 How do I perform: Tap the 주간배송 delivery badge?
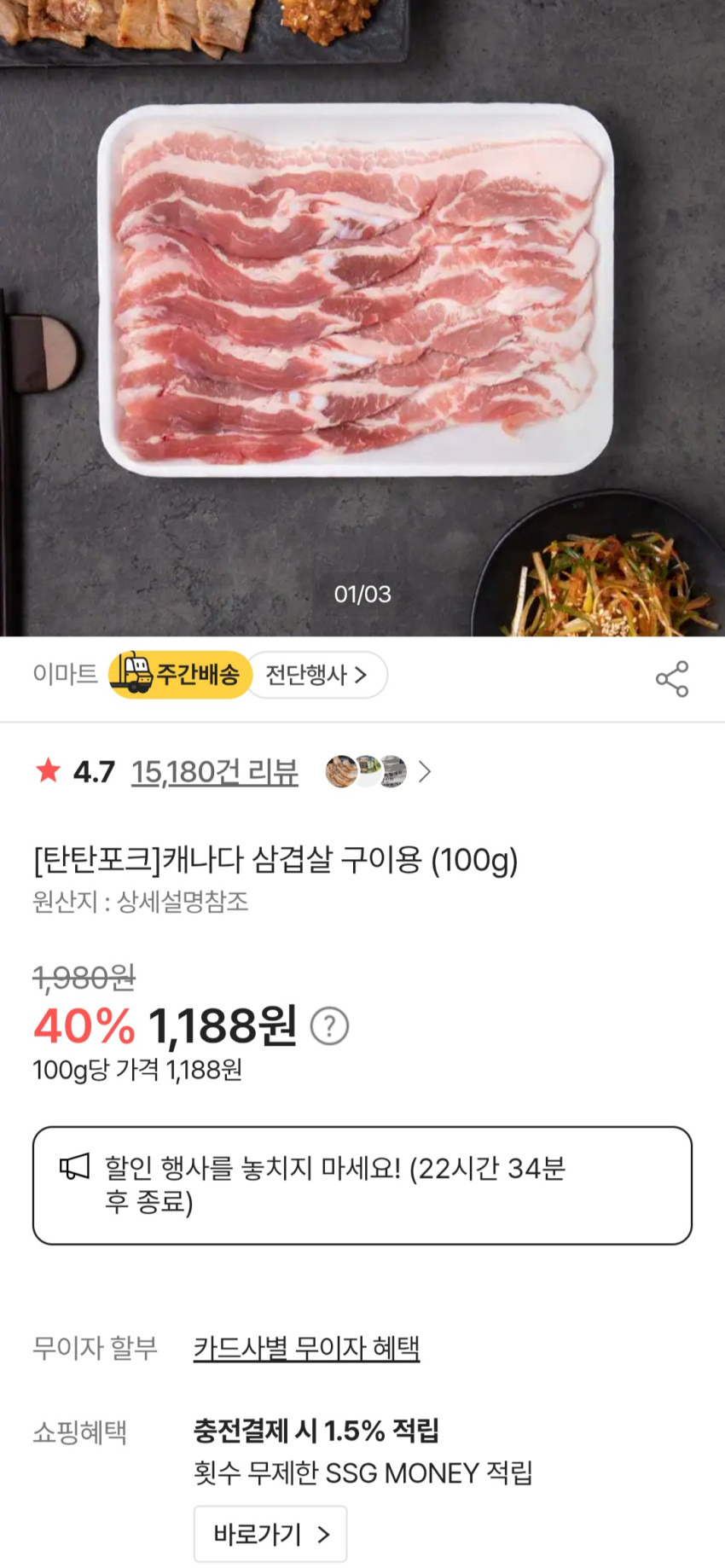(x=180, y=675)
